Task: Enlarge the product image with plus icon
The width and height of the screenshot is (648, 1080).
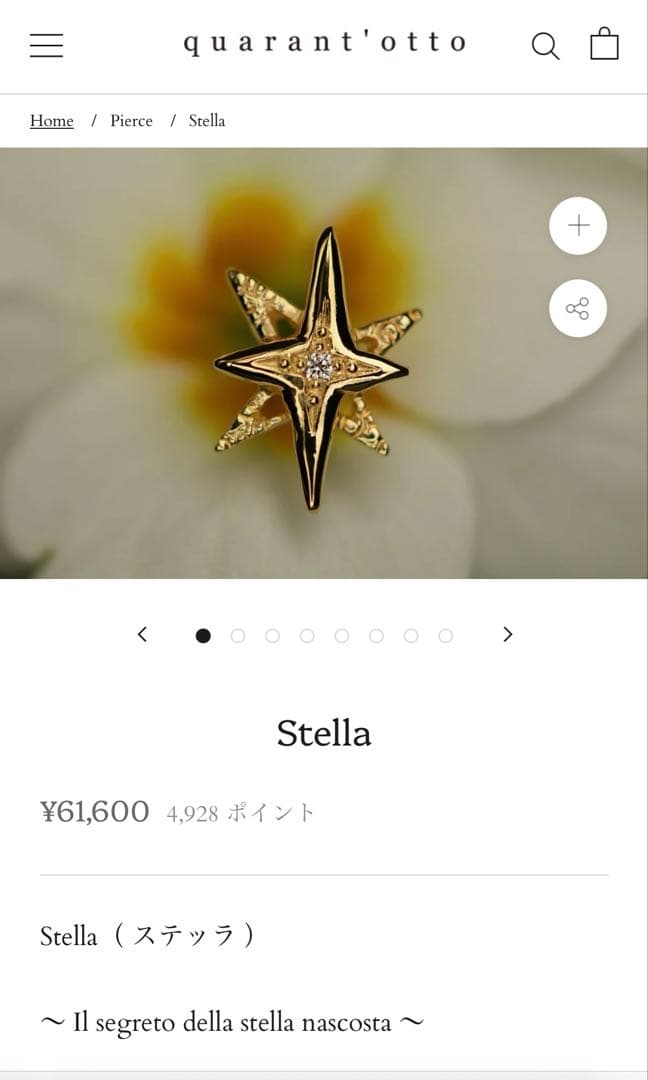Action: coord(578,226)
